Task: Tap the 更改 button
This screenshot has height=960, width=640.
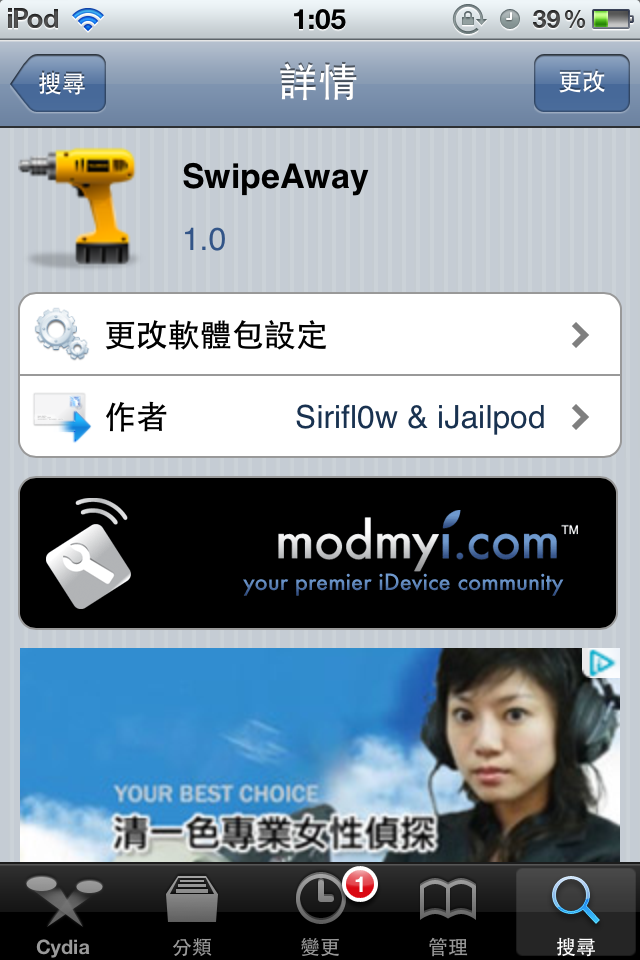Action: (x=581, y=83)
